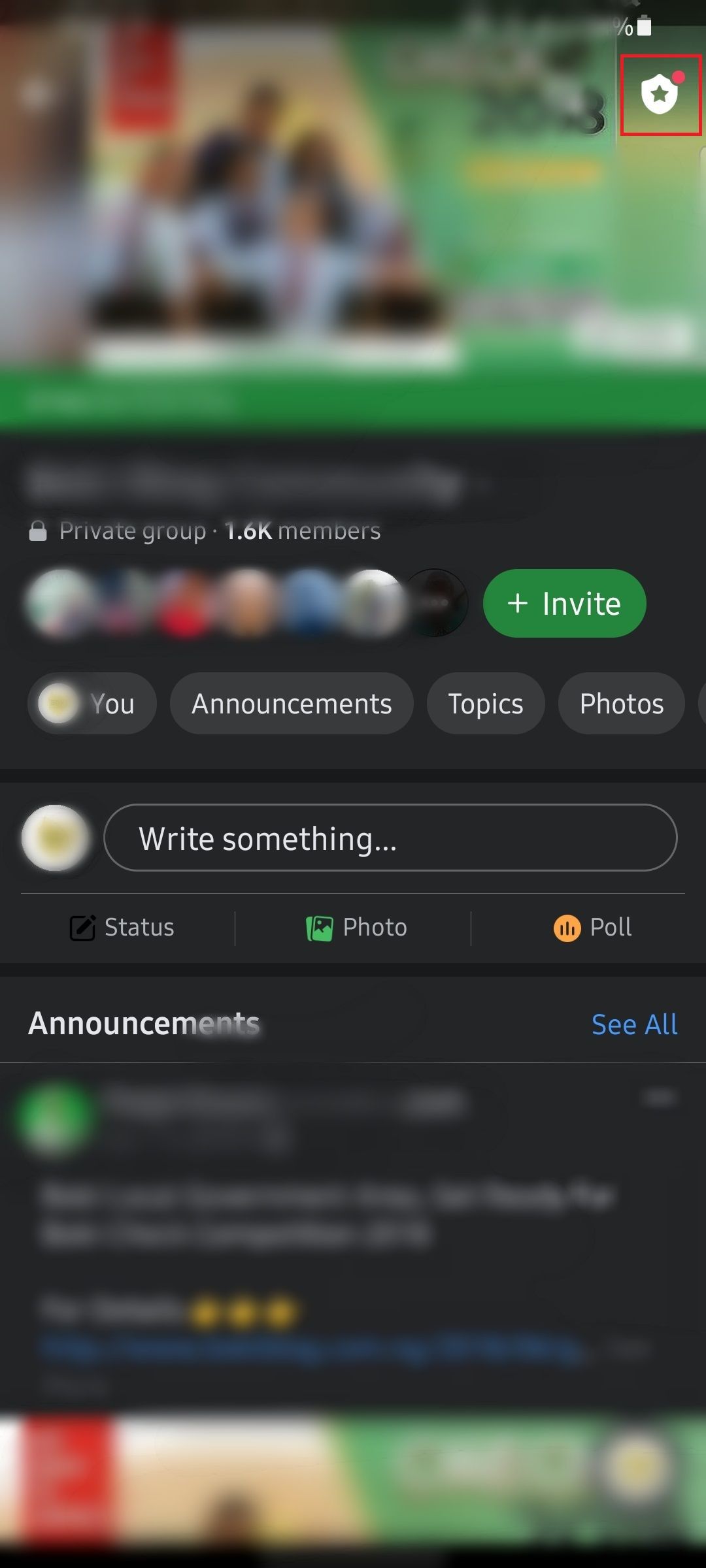Open the admin tools shield icon
This screenshot has height=1568, width=706.
point(660,95)
